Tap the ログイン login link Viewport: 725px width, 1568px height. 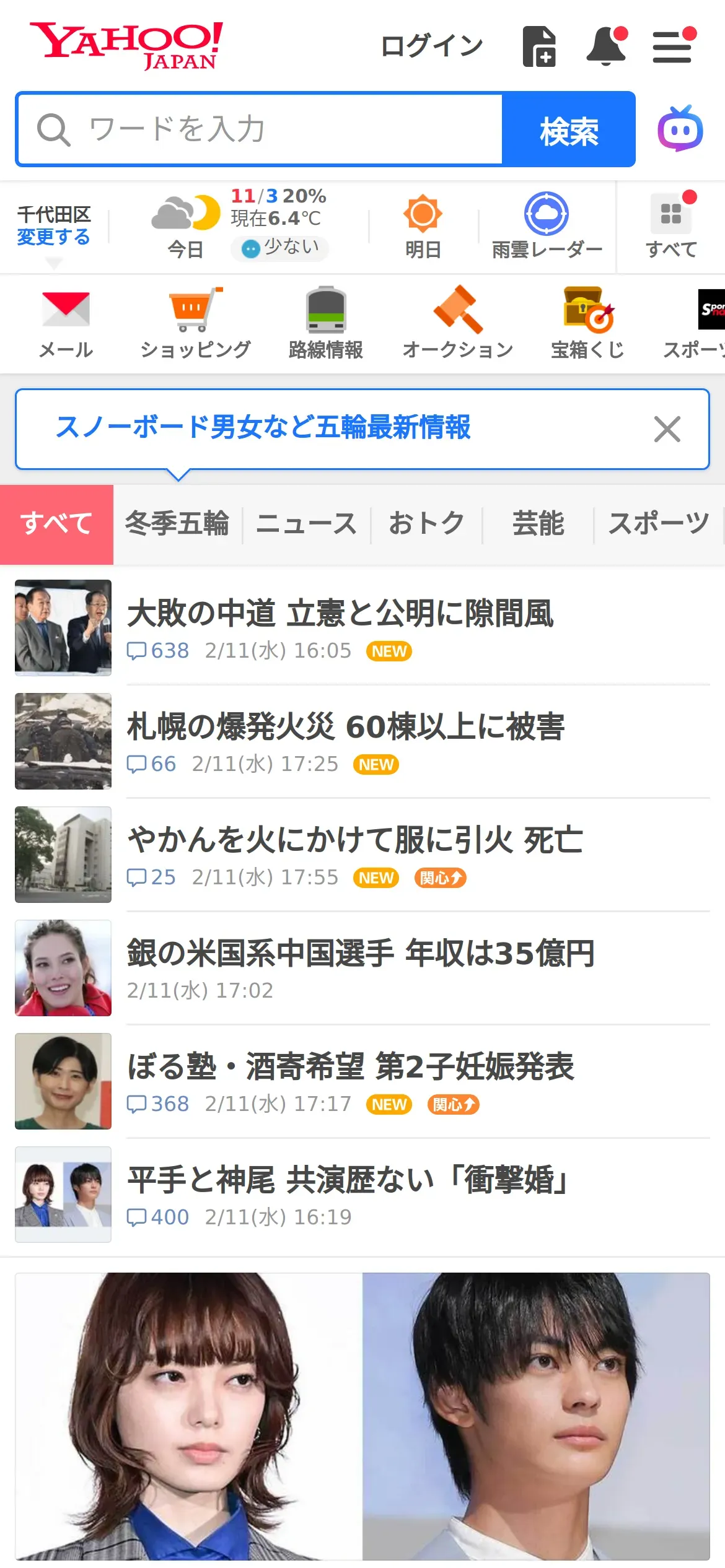[431, 46]
